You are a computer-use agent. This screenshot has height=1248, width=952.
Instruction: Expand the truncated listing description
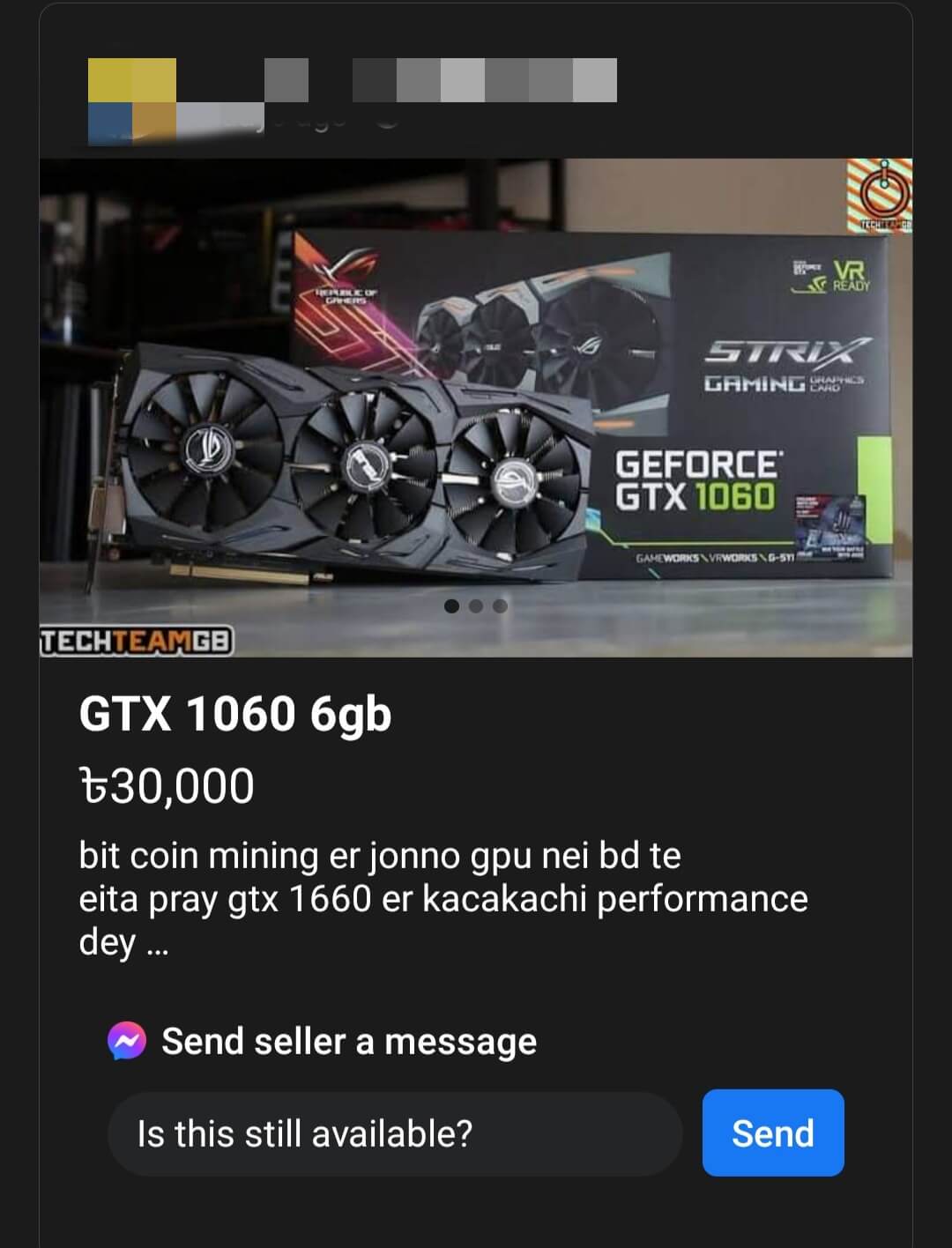154,946
